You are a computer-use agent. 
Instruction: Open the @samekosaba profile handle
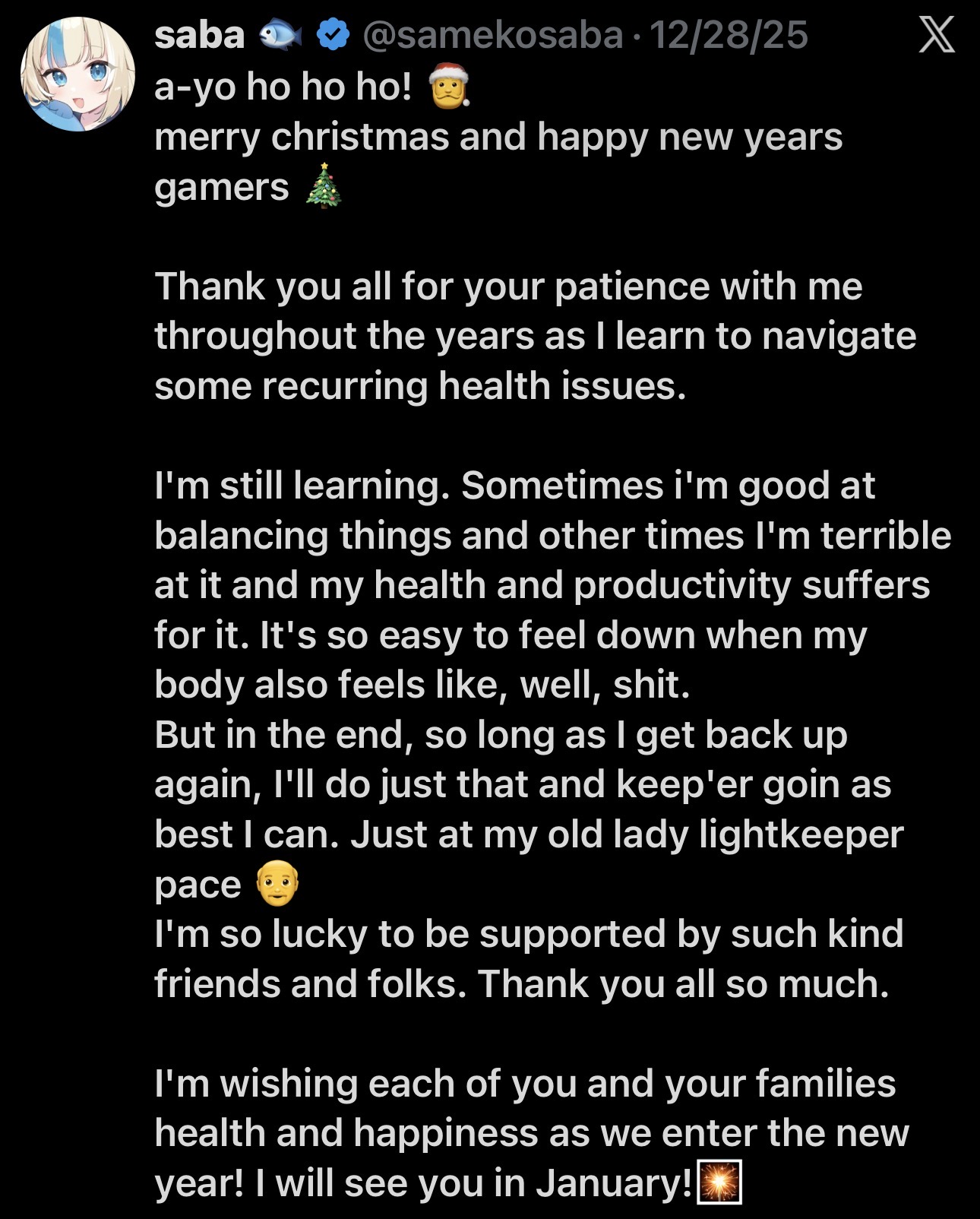(x=492, y=35)
